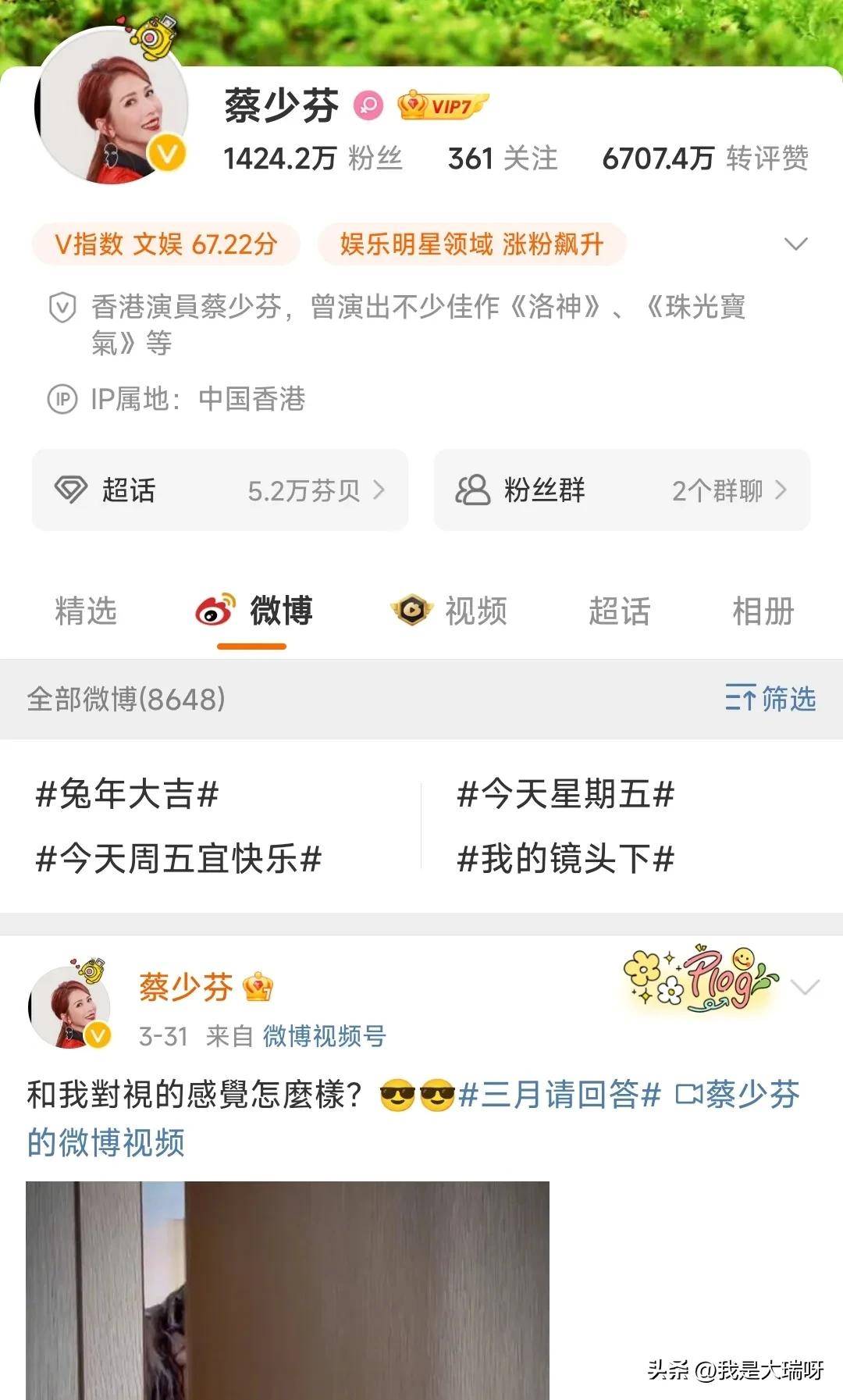Open the 361 关注 following list
This screenshot has height=1400, width=843.
502,159
